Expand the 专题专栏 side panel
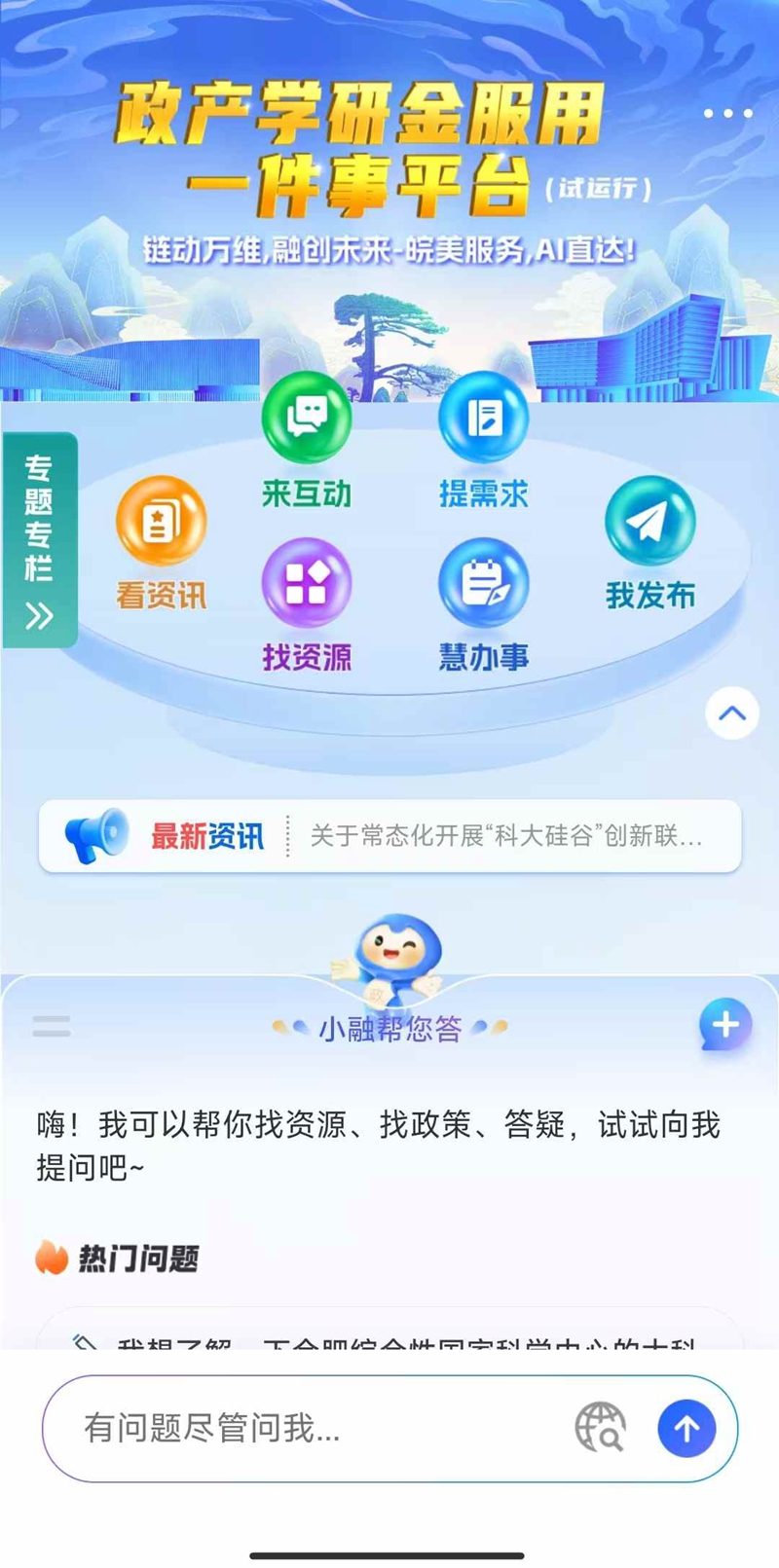Image resolution: width=779 pixels, height=1568 pixels. click(x=39, y=540)
